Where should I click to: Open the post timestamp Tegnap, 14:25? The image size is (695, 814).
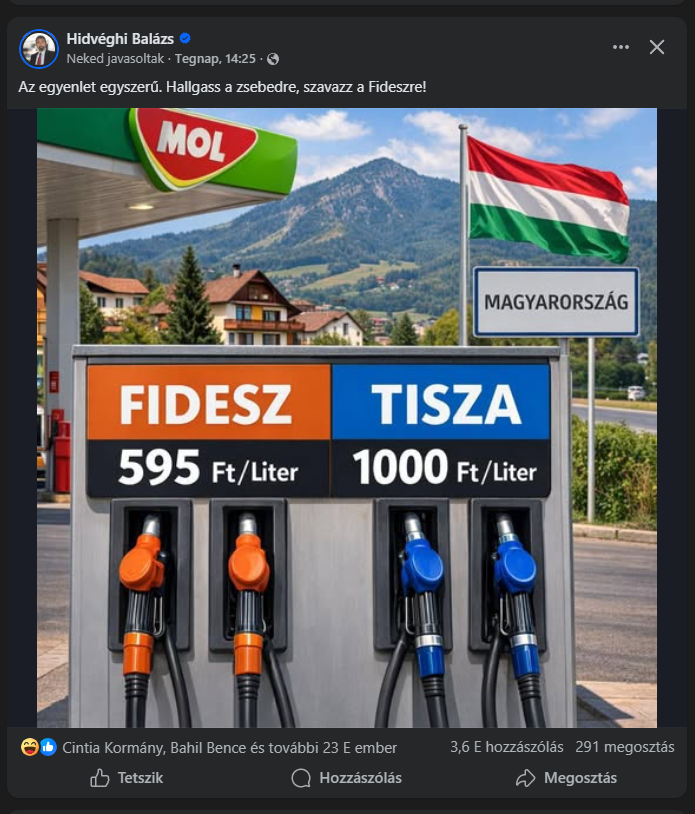coord(215,59)
